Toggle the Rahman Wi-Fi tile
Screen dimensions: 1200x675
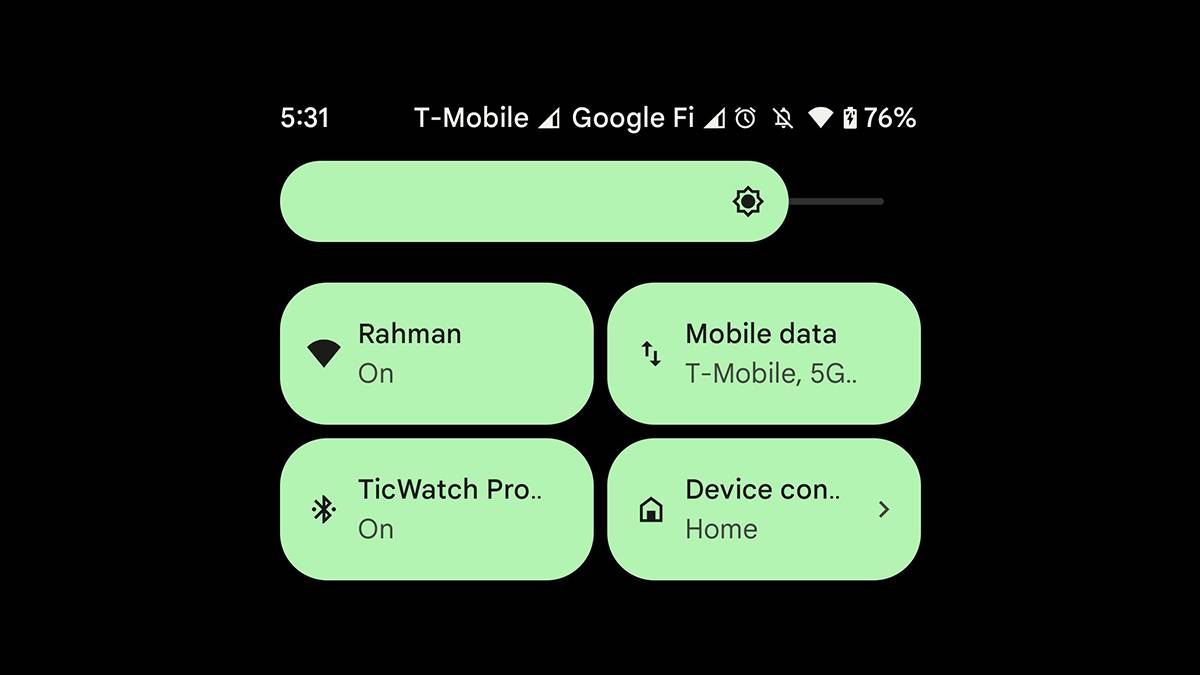click(x=436, y=353)
